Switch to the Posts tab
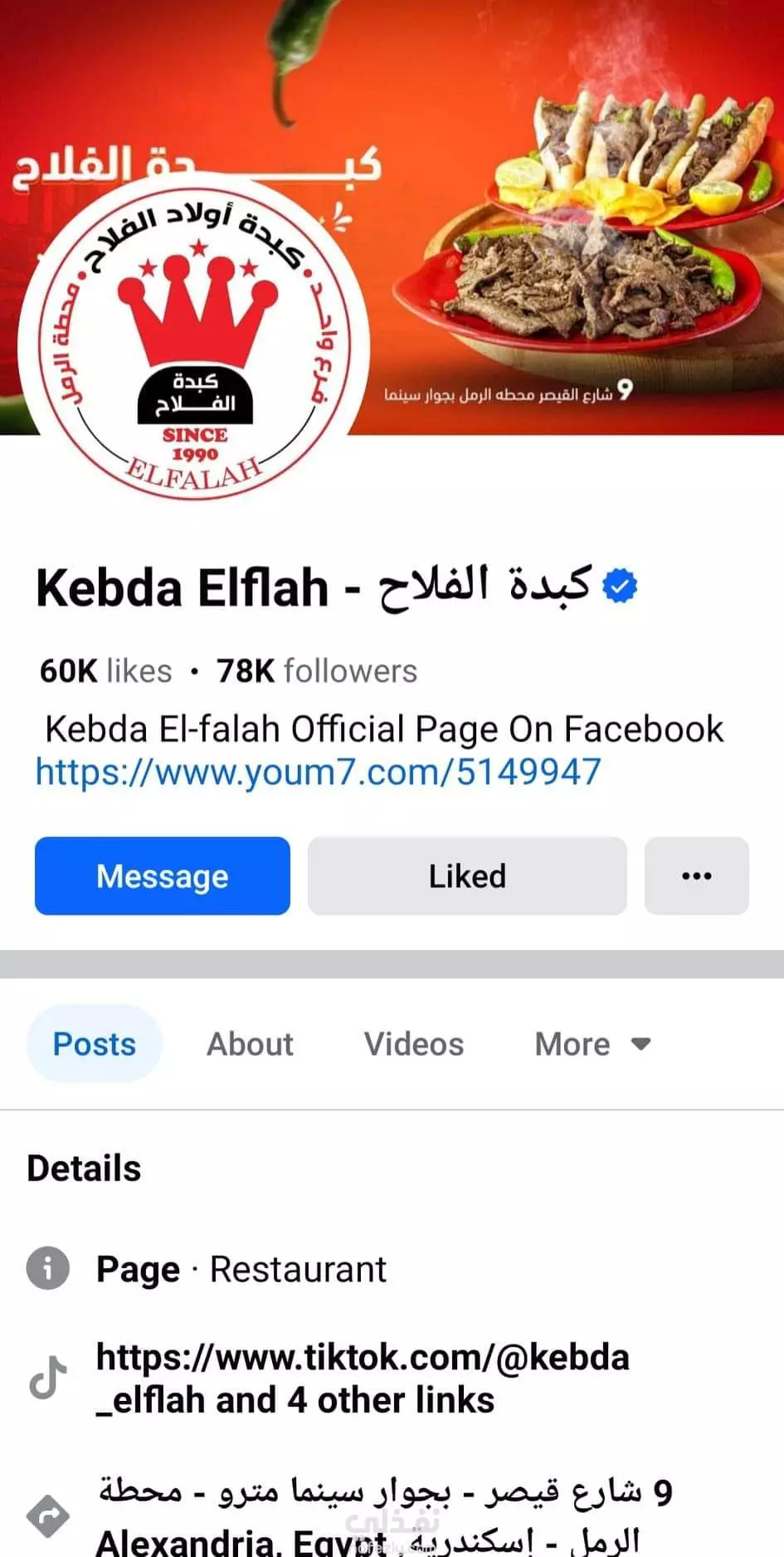 [95, 1043]
